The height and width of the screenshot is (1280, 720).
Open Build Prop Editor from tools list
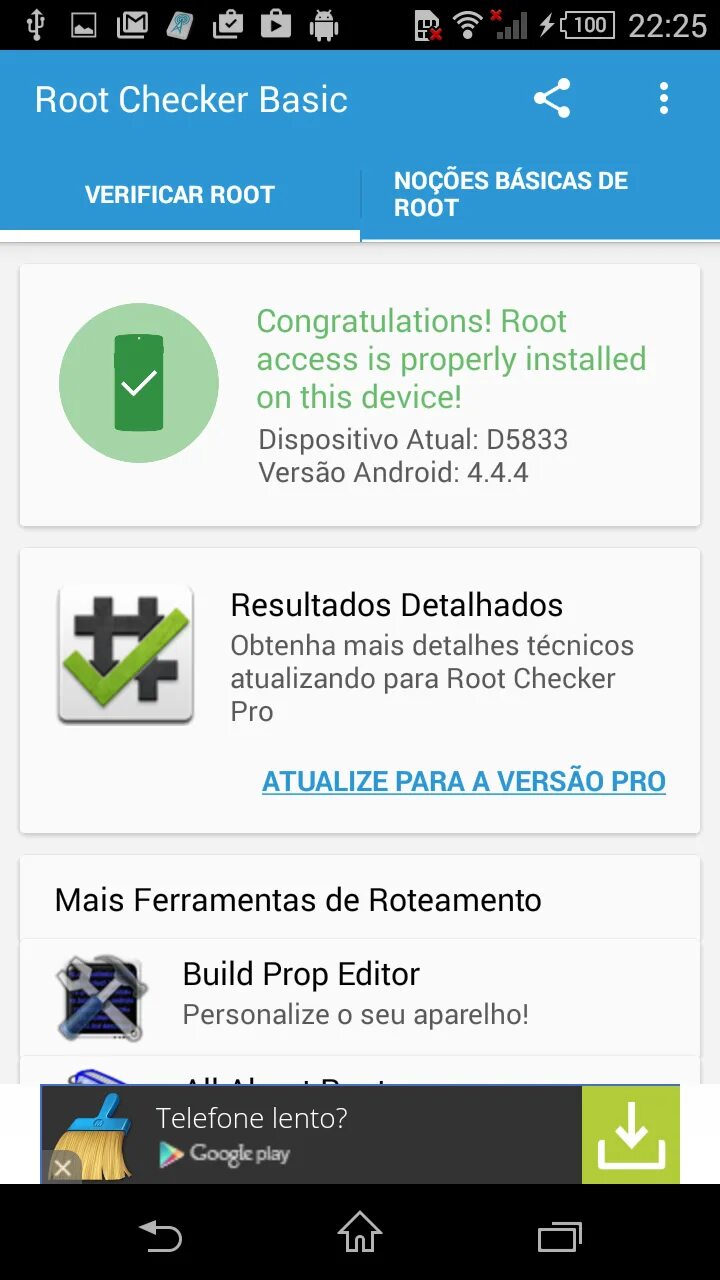pos(300,993)
